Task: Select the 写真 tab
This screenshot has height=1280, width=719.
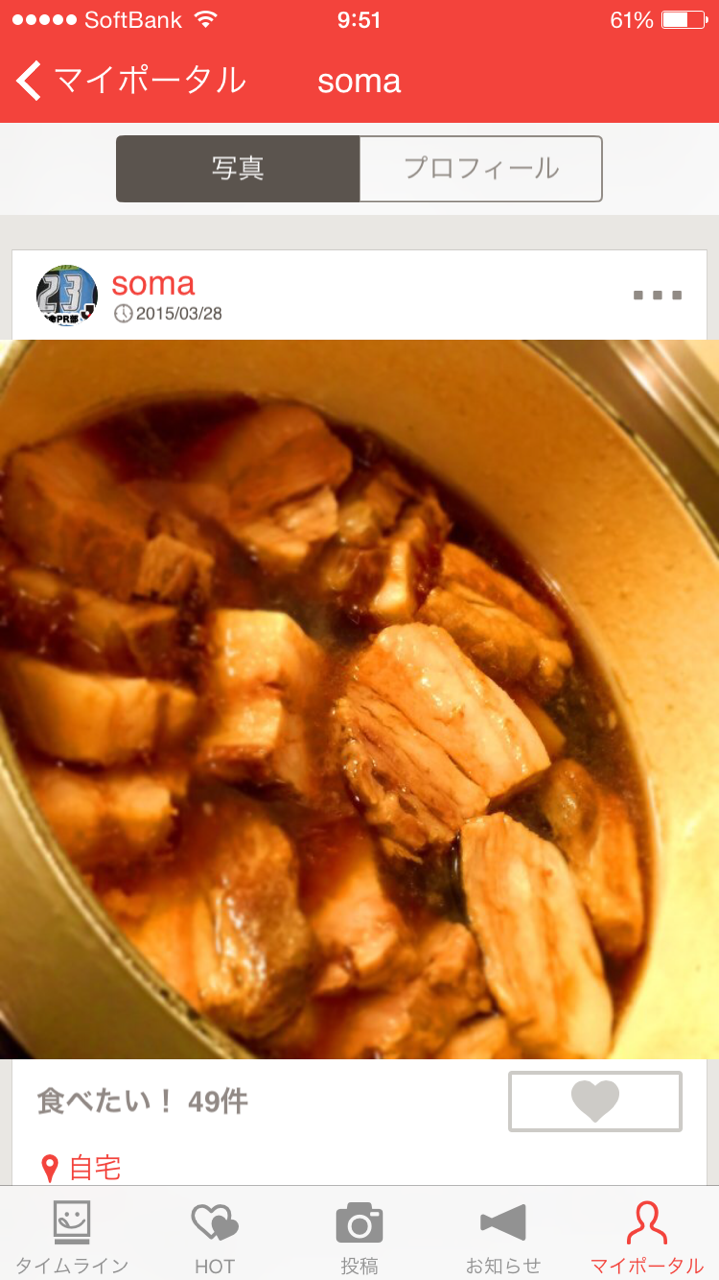Action: [238, 169]
